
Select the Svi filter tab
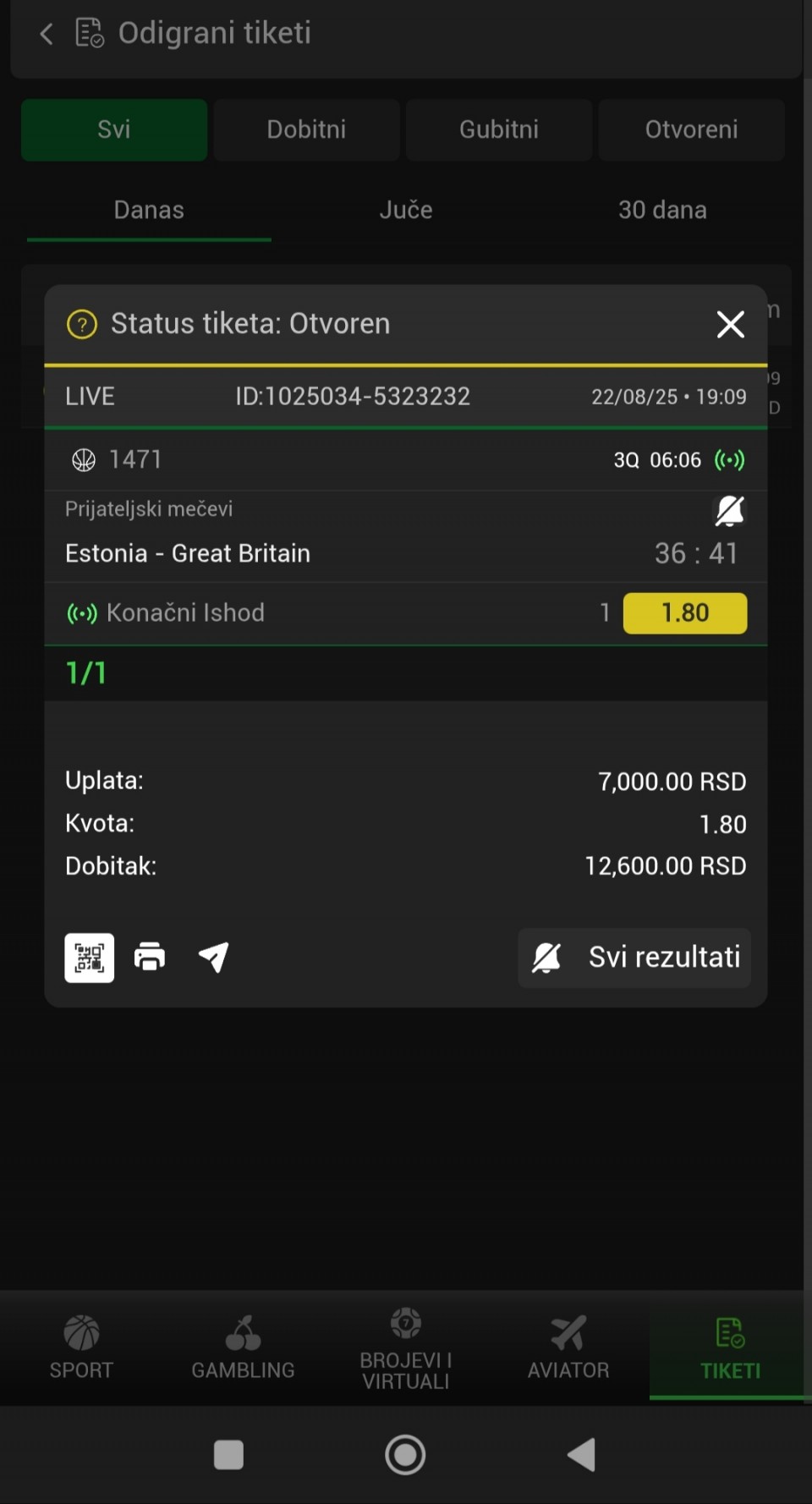coord(114,129)
